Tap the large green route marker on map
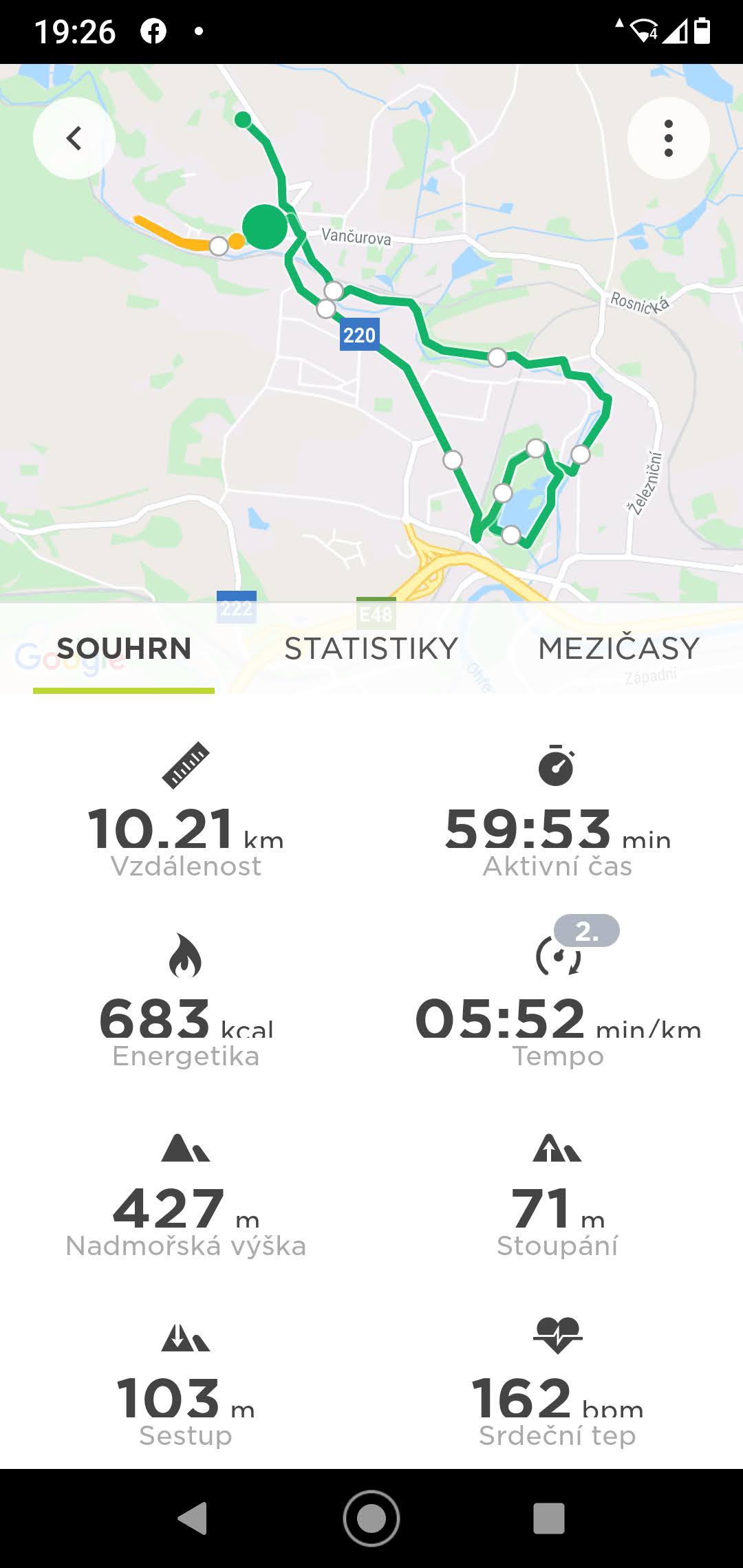 265,227
